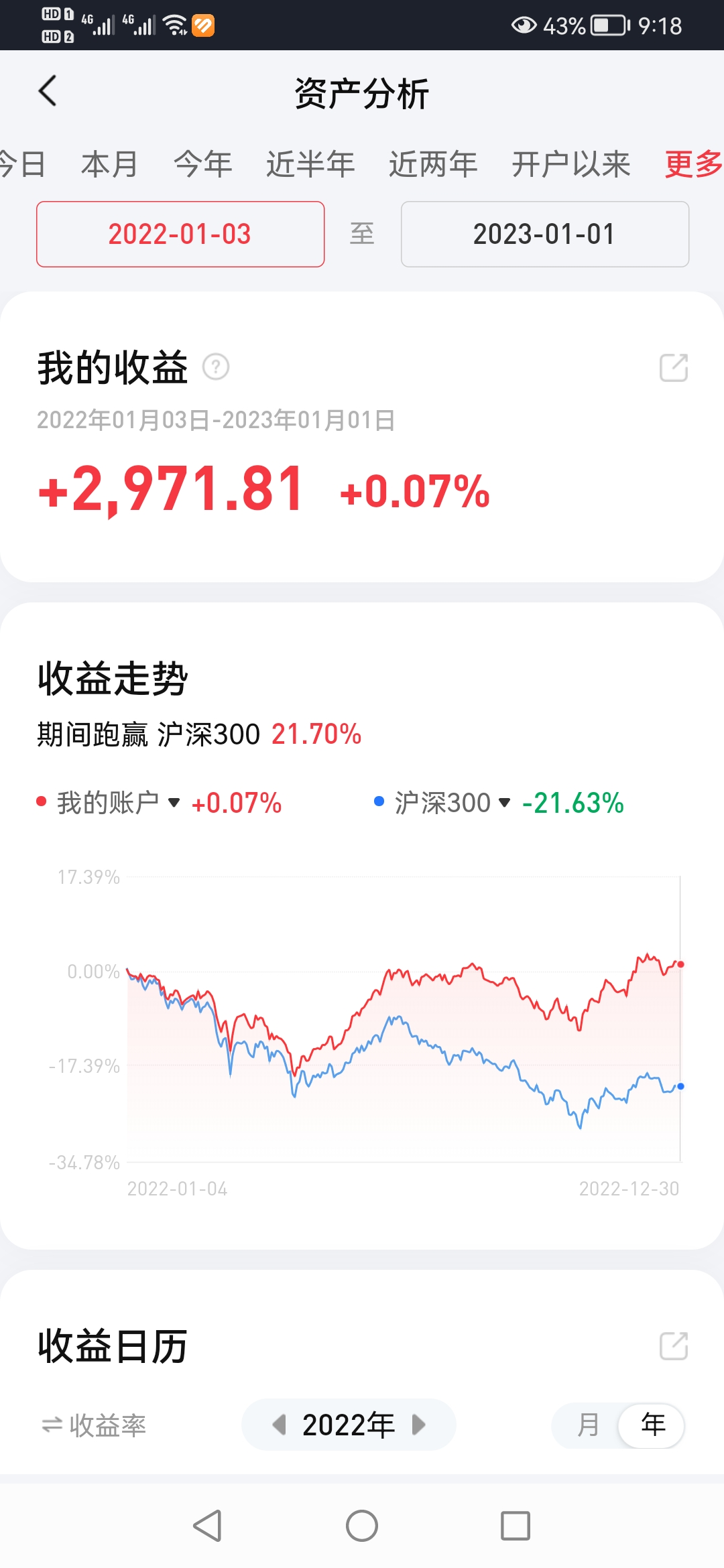The width and height of the screenshot is (724, 1568).
Task: Open help icon beside 我的收益
Action: tap(216, 367)
